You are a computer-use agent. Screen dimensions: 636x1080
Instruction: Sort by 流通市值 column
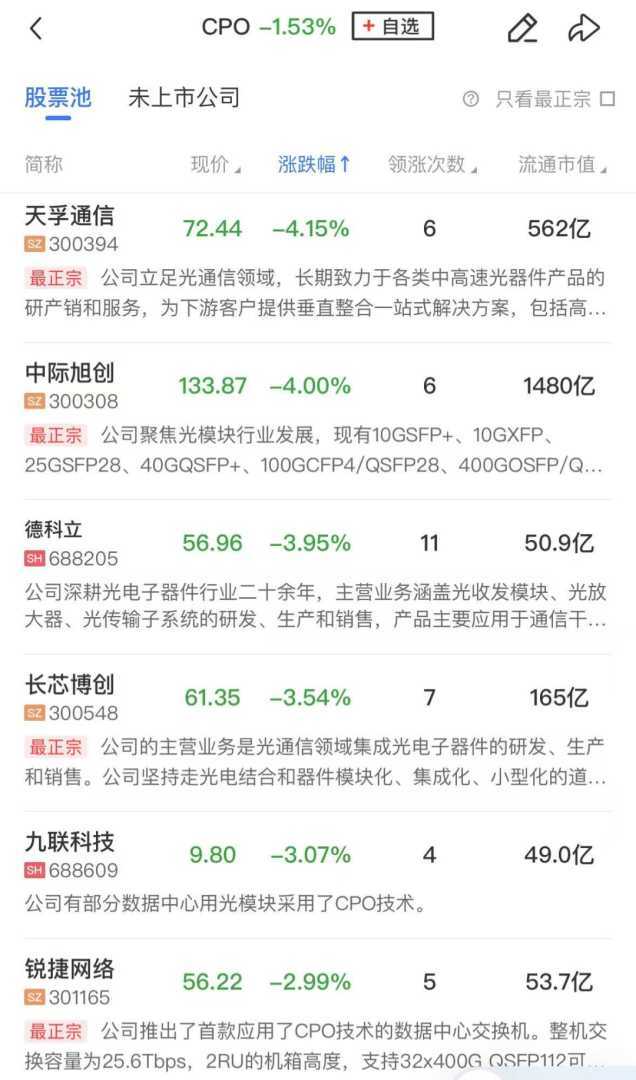coord(562,165)
